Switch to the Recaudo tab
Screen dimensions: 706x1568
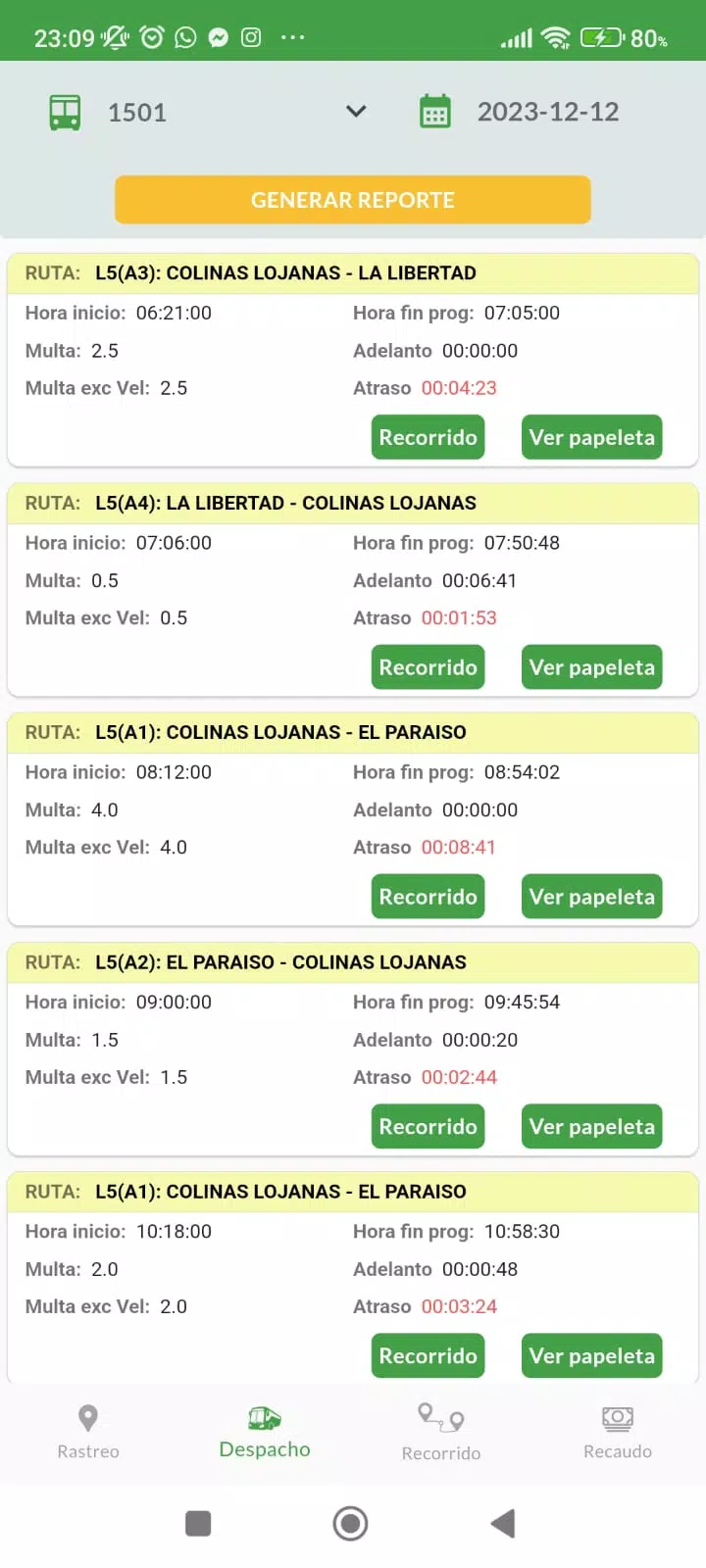click(x=618, y=1433)
